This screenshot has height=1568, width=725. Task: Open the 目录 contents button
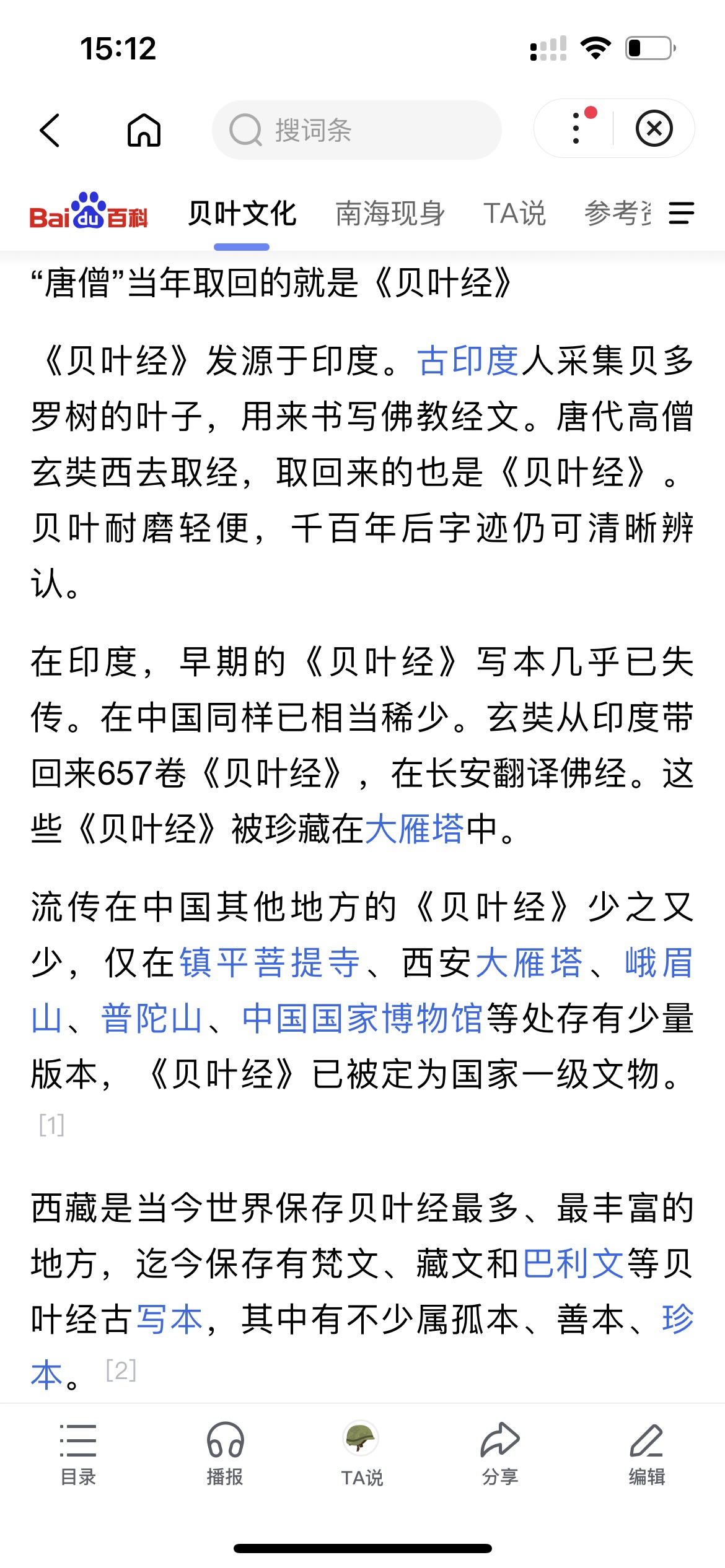78,1454
